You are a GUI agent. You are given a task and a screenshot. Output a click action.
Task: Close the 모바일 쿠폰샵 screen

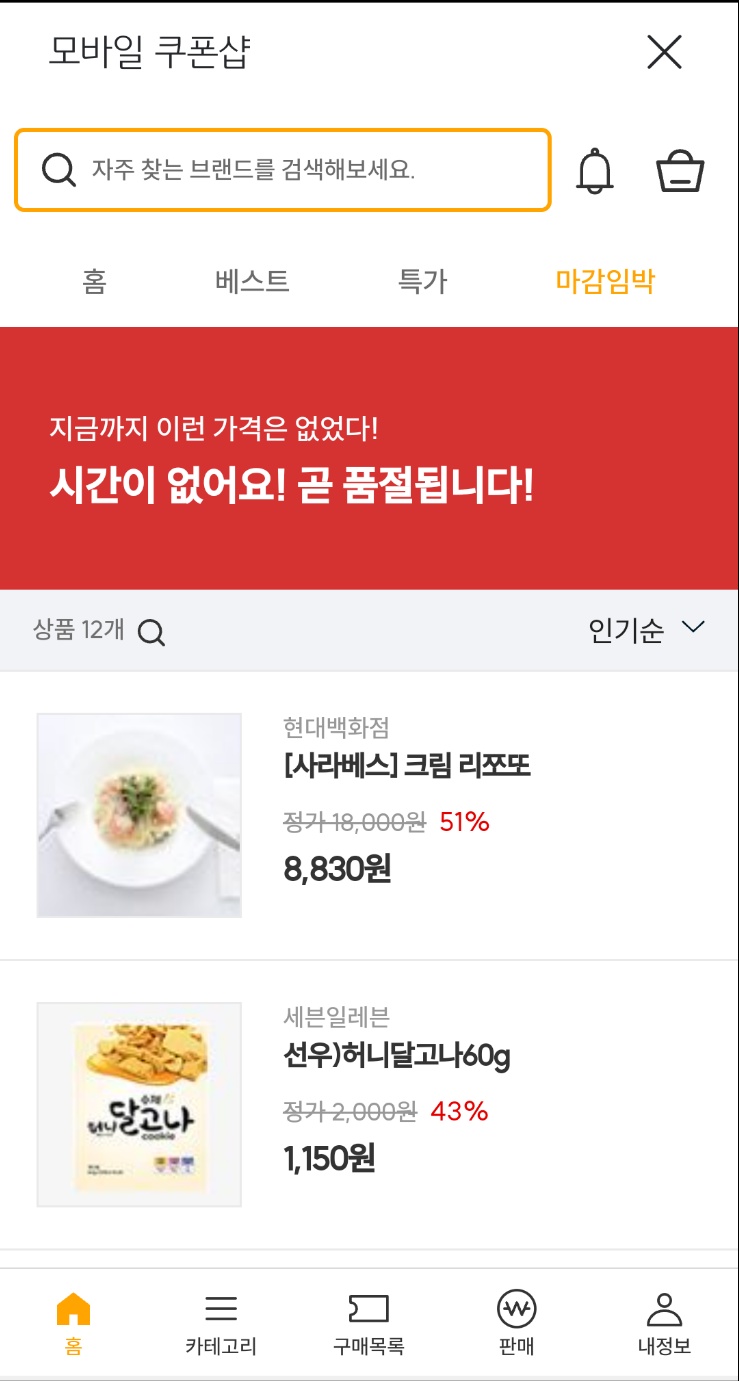pos(664,52)
